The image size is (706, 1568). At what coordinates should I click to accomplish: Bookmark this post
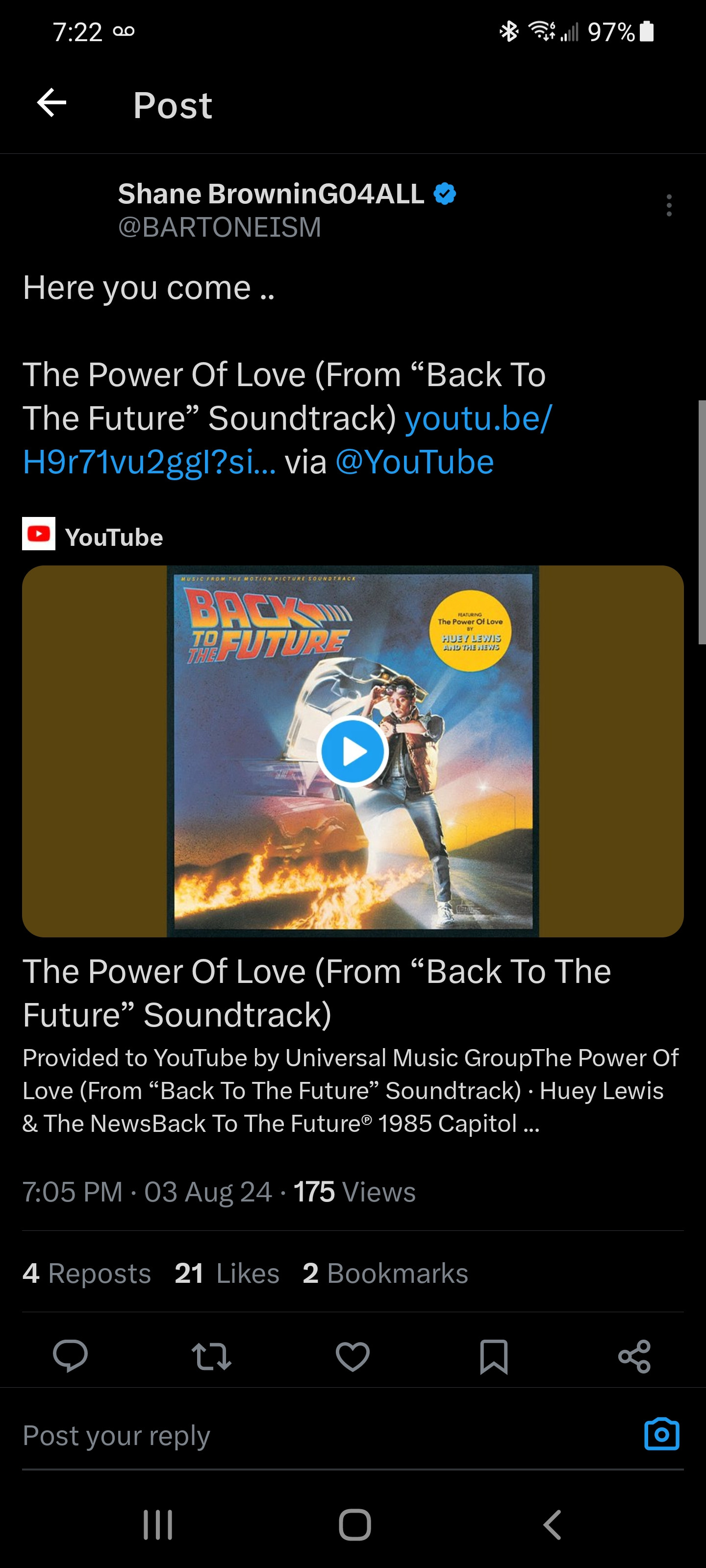click(493, 1356)
